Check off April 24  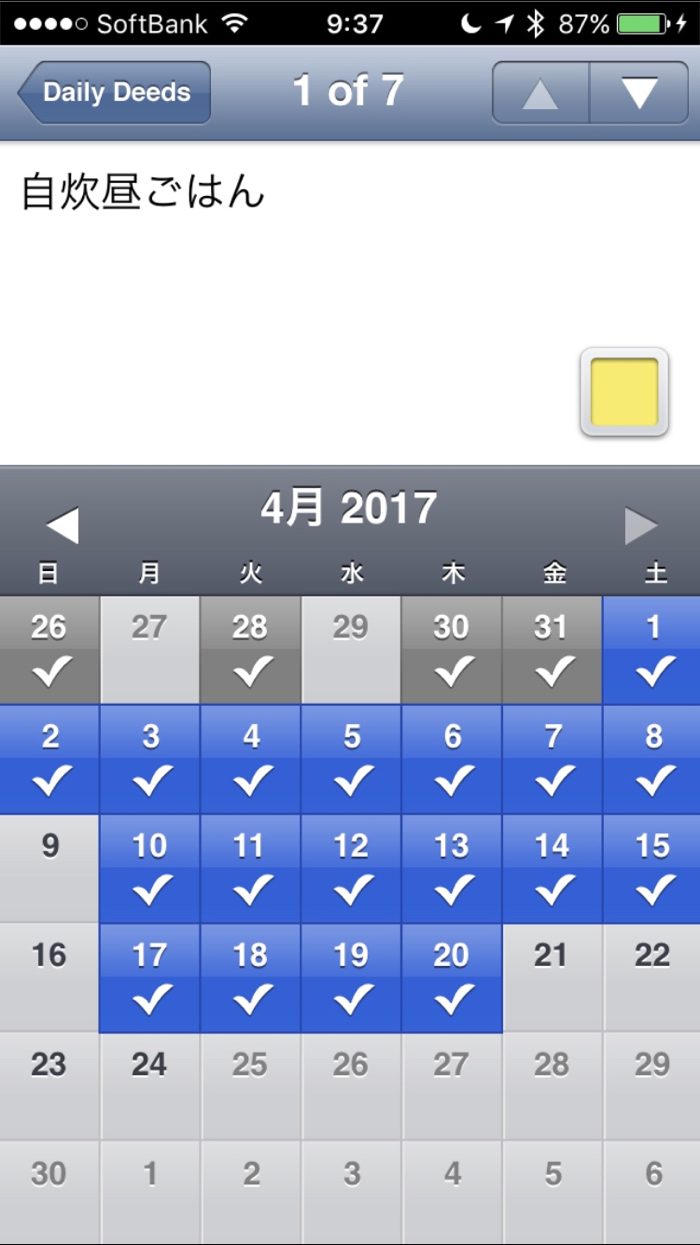150,1086
